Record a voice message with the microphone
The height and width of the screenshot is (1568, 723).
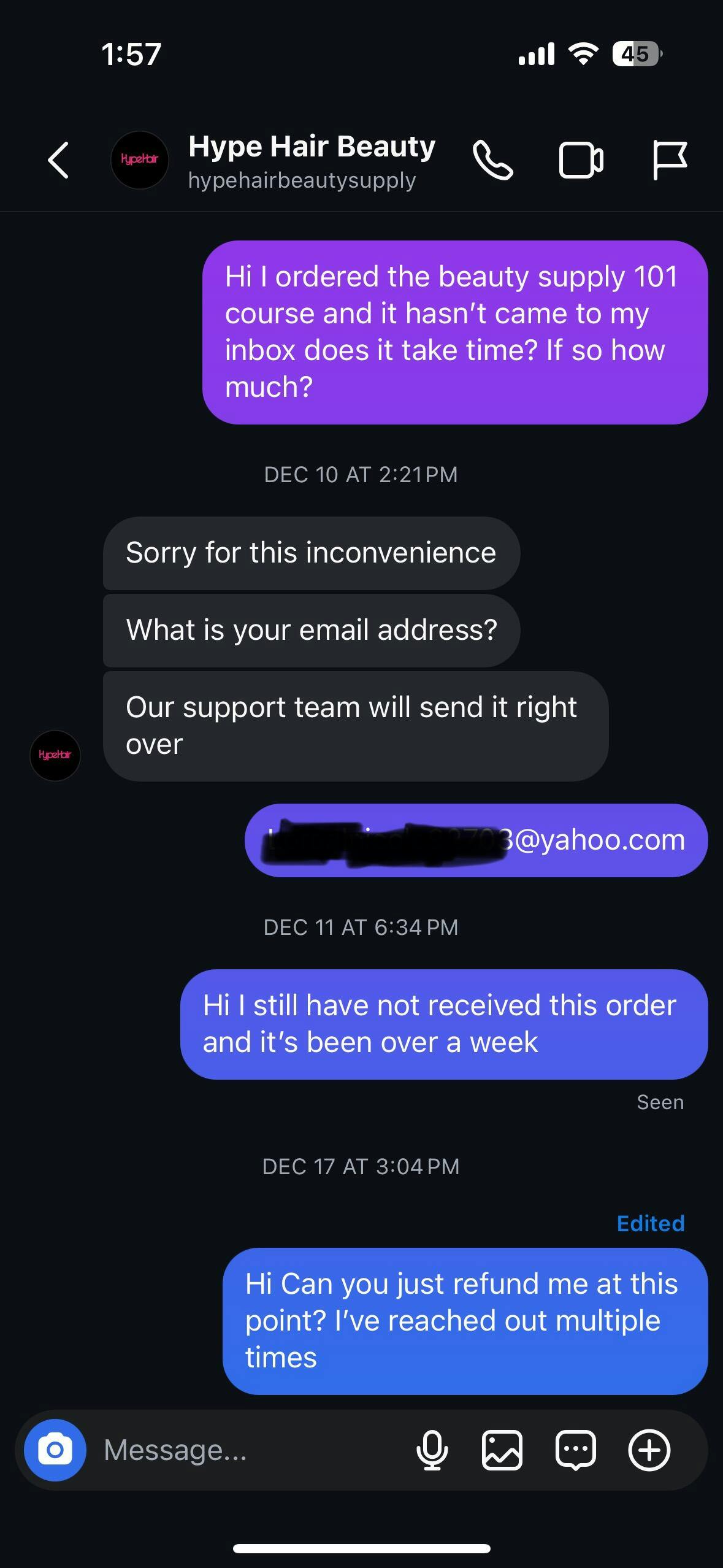432,1450
